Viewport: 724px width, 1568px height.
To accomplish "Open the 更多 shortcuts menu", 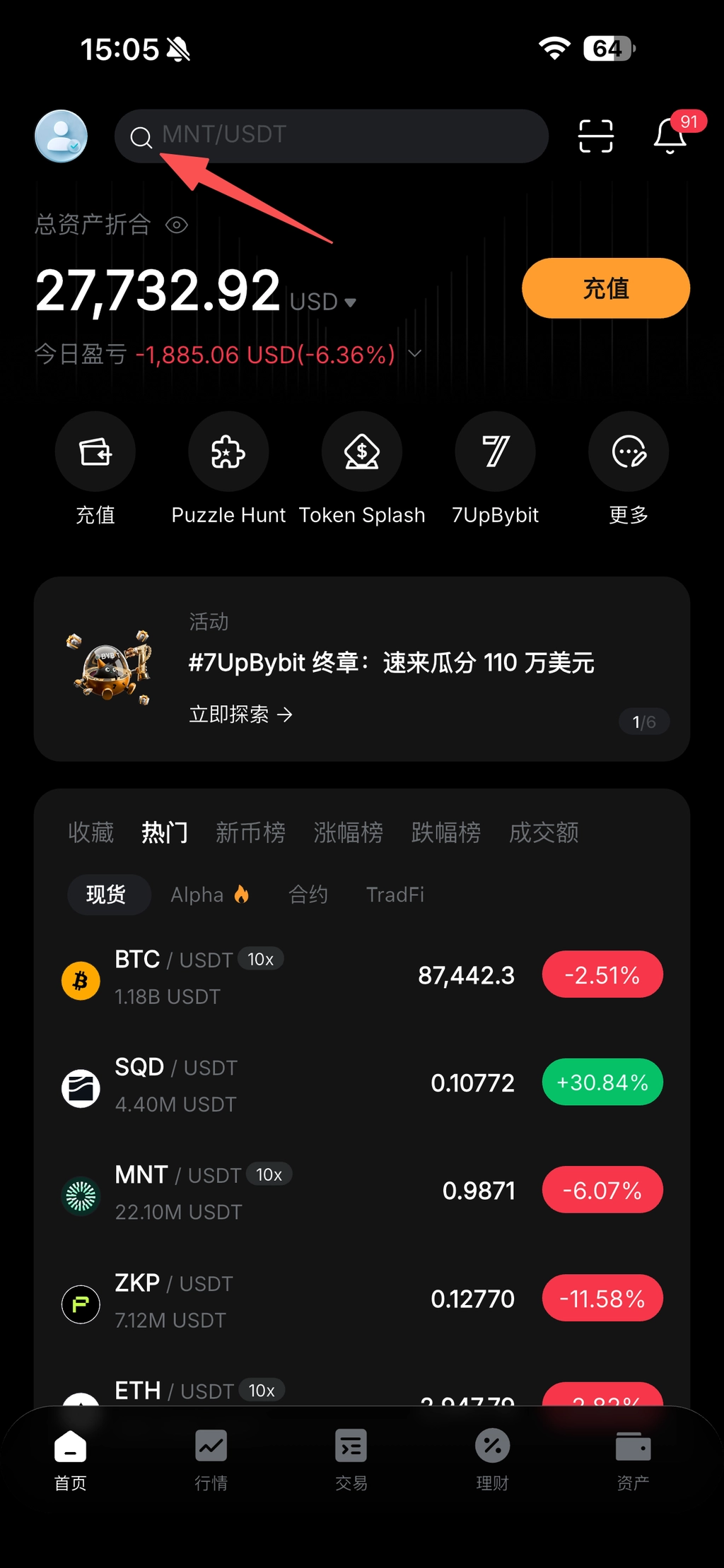I will 629,452.
